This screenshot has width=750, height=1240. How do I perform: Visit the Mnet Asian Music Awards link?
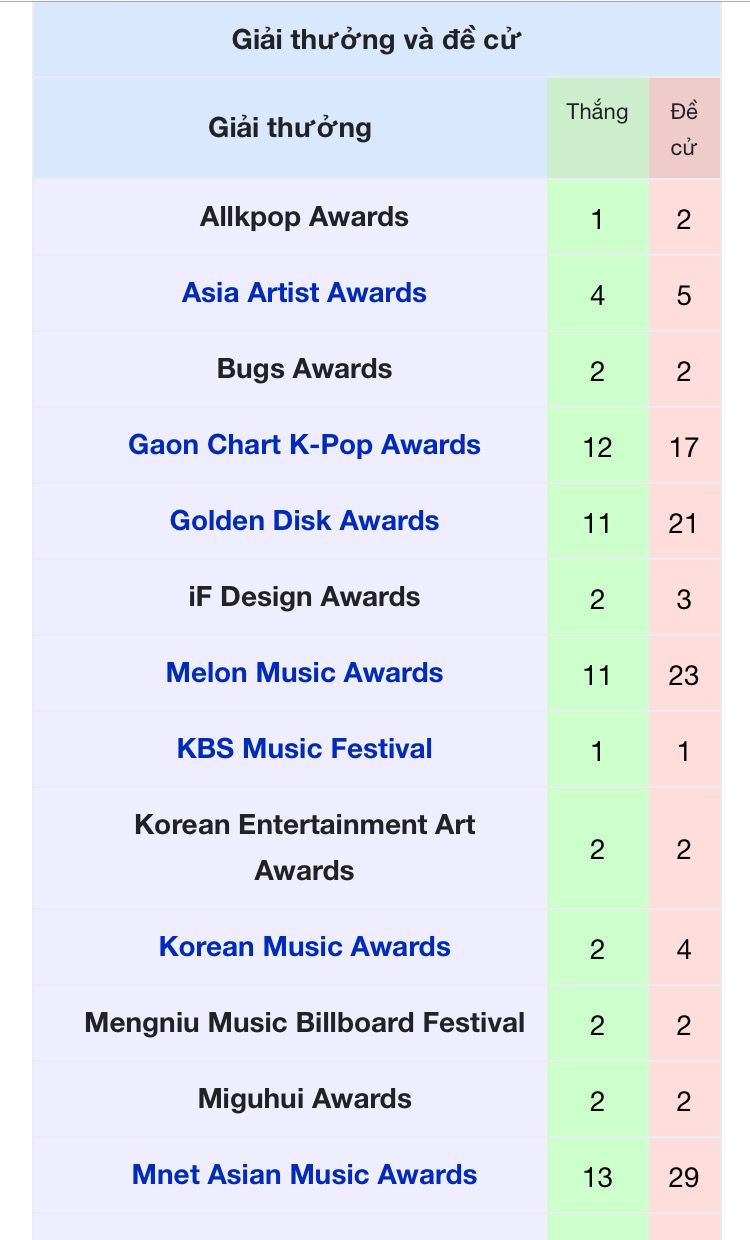[304, 1175]
